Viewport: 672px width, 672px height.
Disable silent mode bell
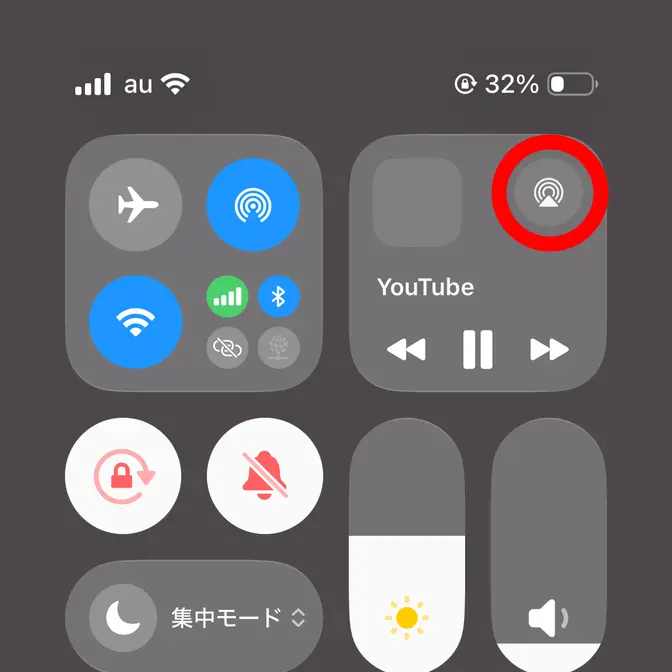(x=265, y=476)
